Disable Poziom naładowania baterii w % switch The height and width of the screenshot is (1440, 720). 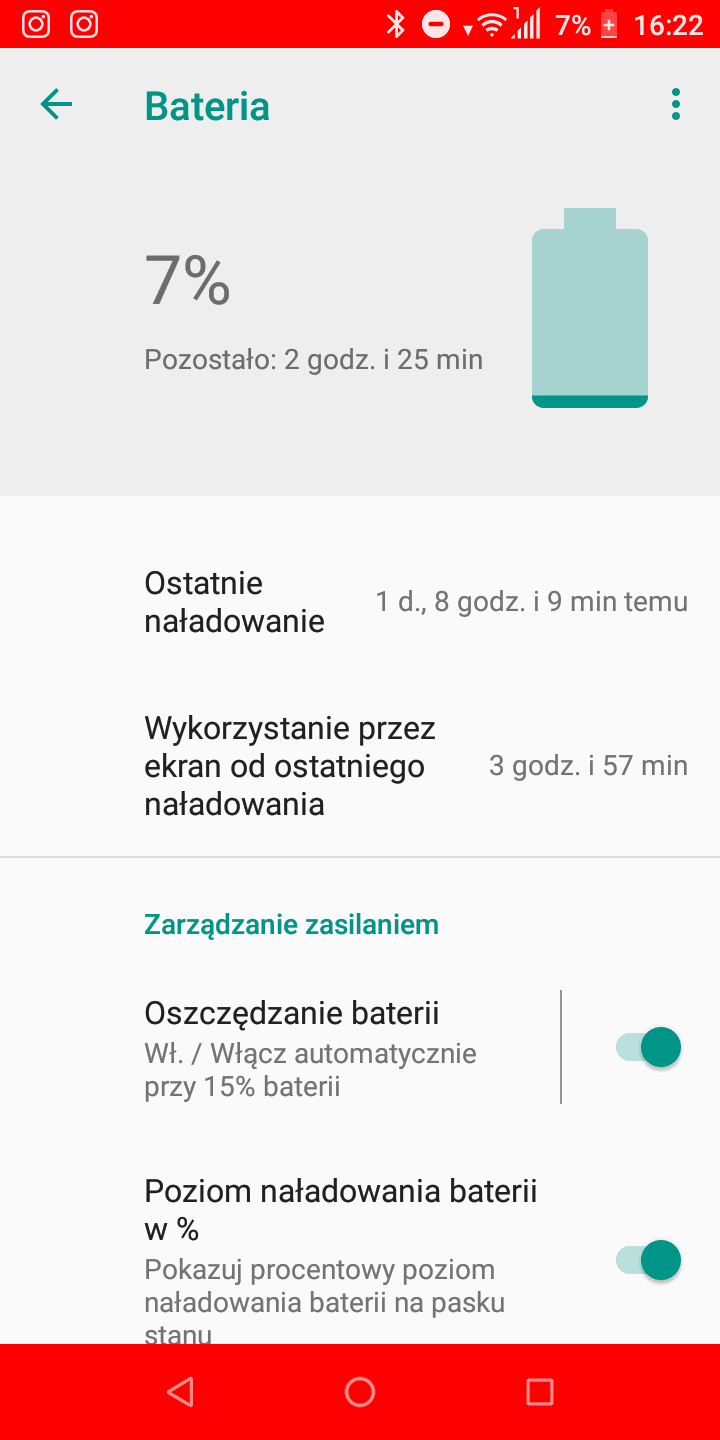pyautogui.click(x=648, y=1260)
